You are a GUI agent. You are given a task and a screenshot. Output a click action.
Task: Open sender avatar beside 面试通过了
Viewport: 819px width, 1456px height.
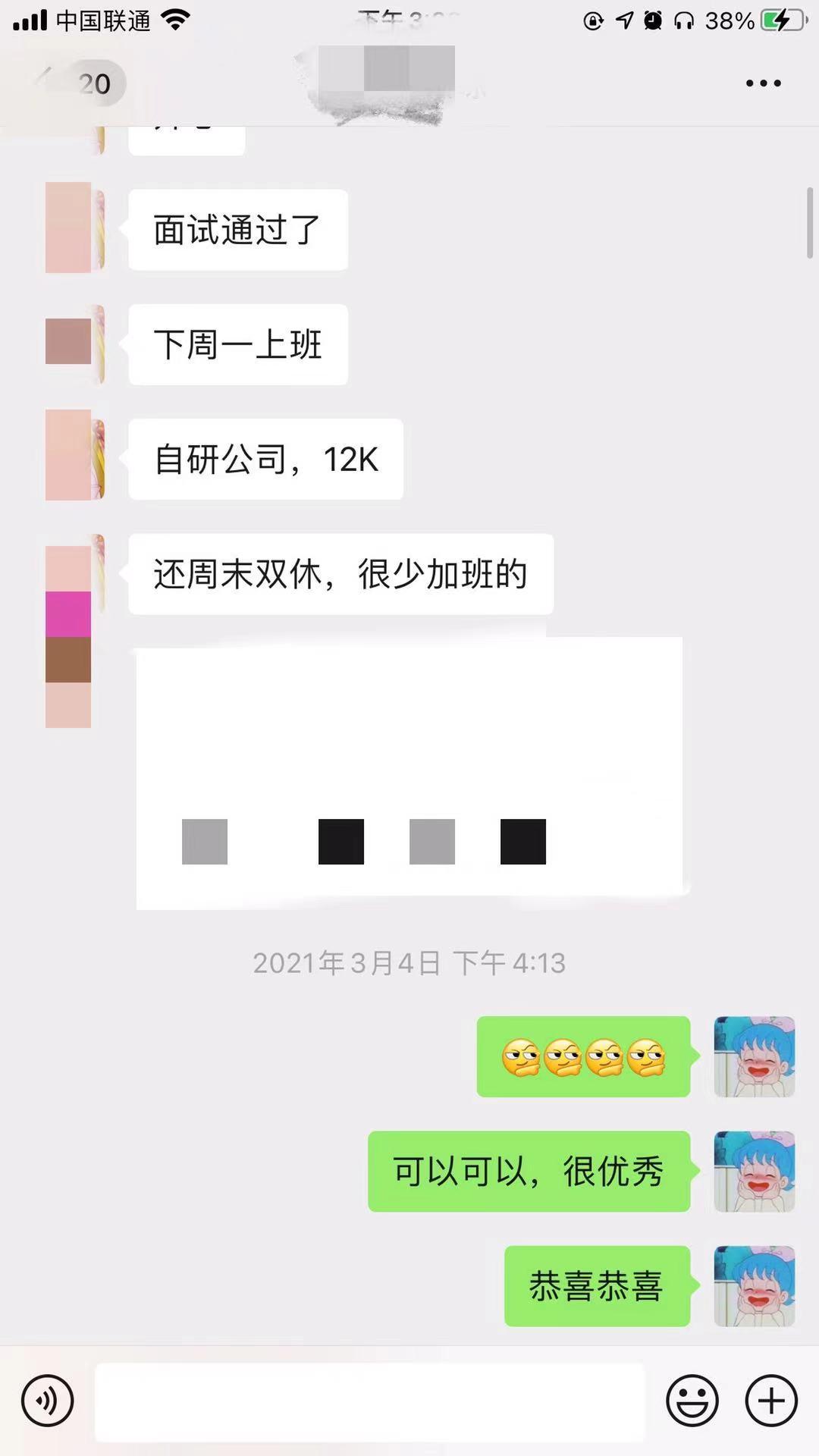(x=74, y=227)
